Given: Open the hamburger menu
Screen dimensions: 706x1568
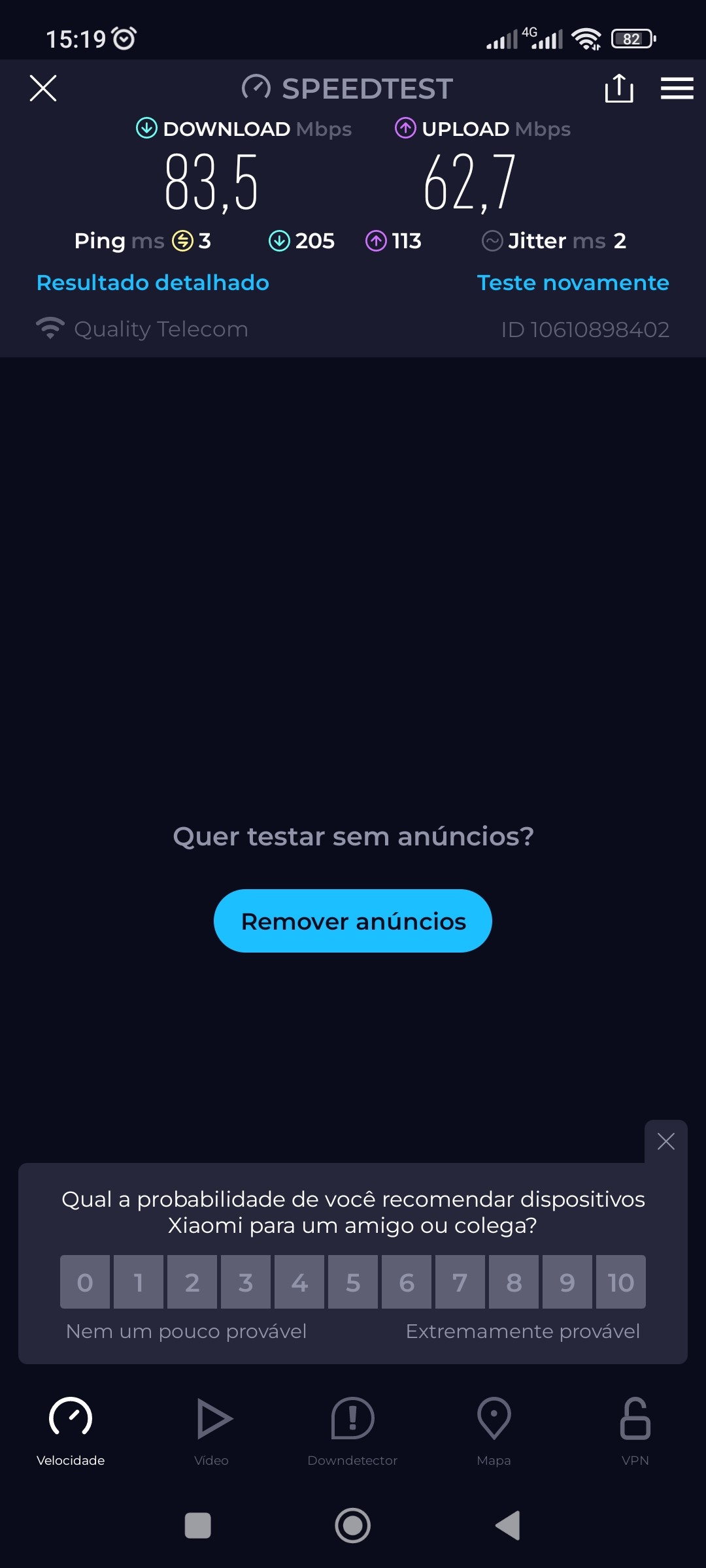Looking at the screenshot, I should [x=677, y=88].
